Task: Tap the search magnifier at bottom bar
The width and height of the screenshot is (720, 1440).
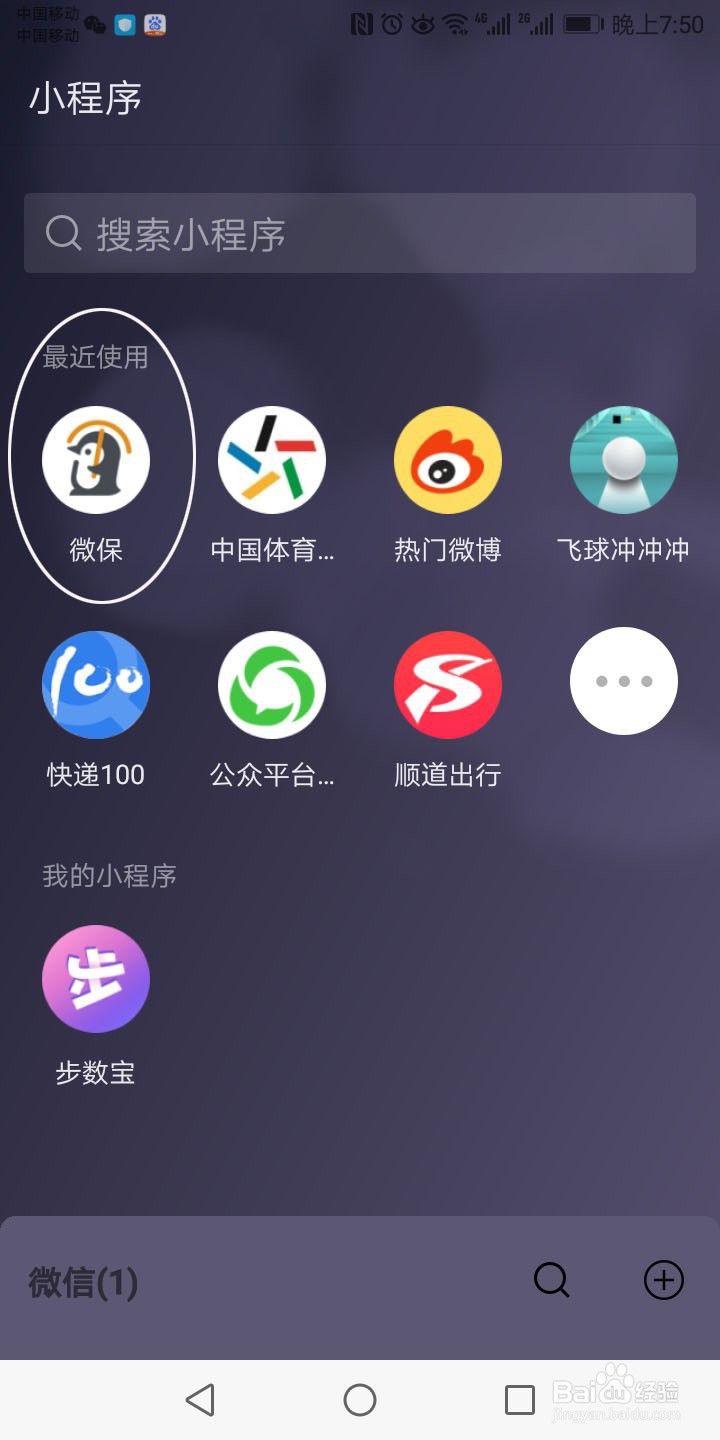Action: 551,1281
